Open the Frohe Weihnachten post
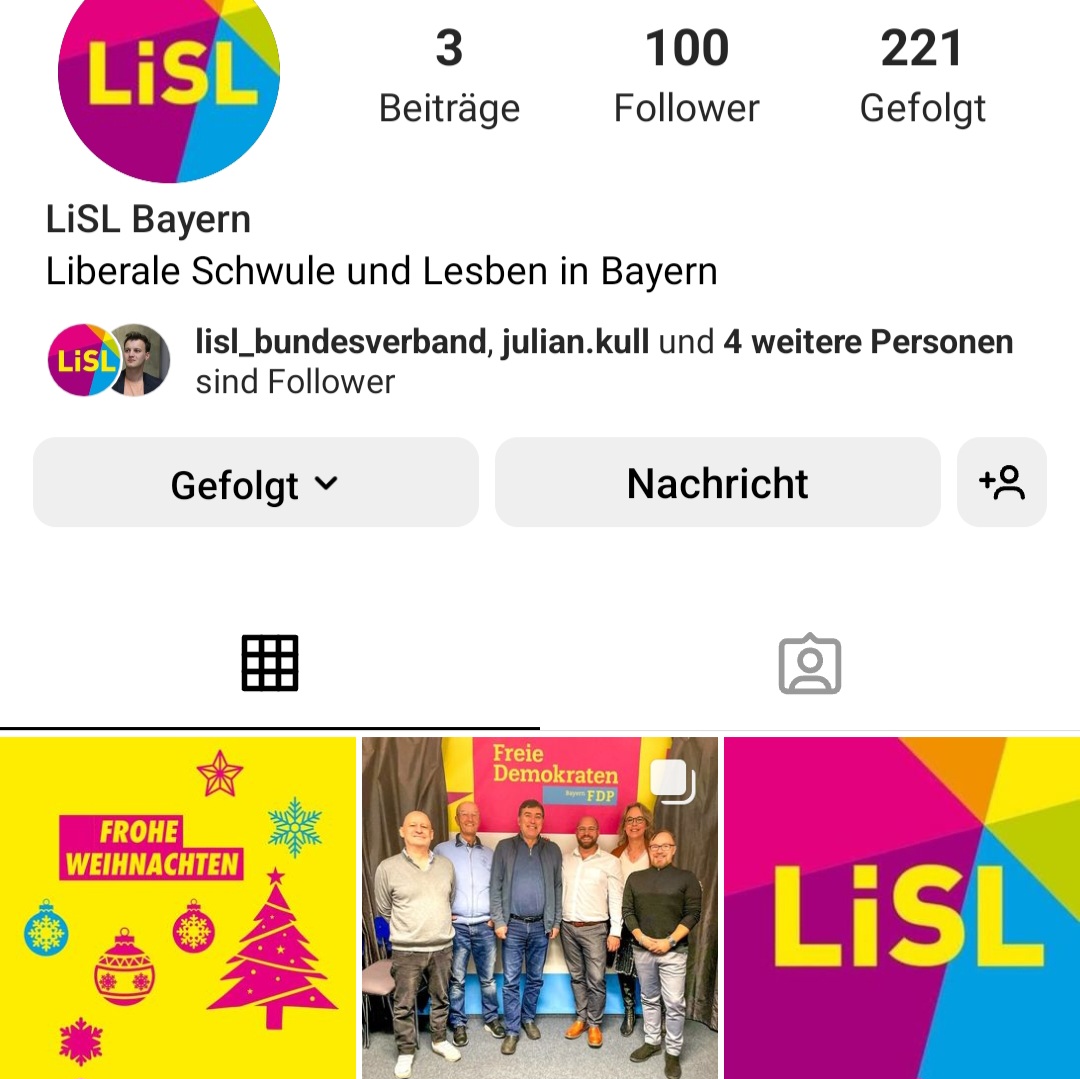This screenshot has height=1079, width=1080. coord(178,908)
